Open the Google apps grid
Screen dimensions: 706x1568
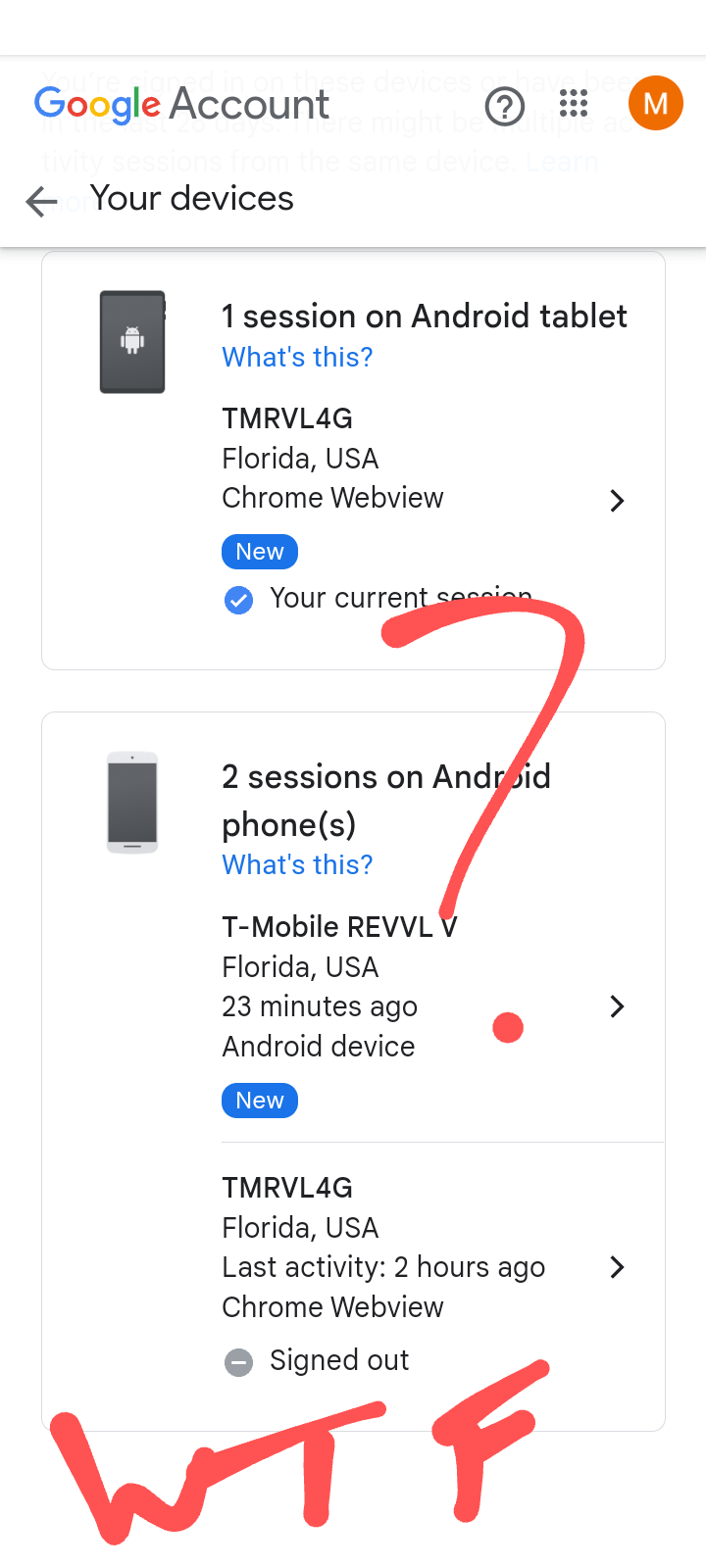click(x=574, y=104)
